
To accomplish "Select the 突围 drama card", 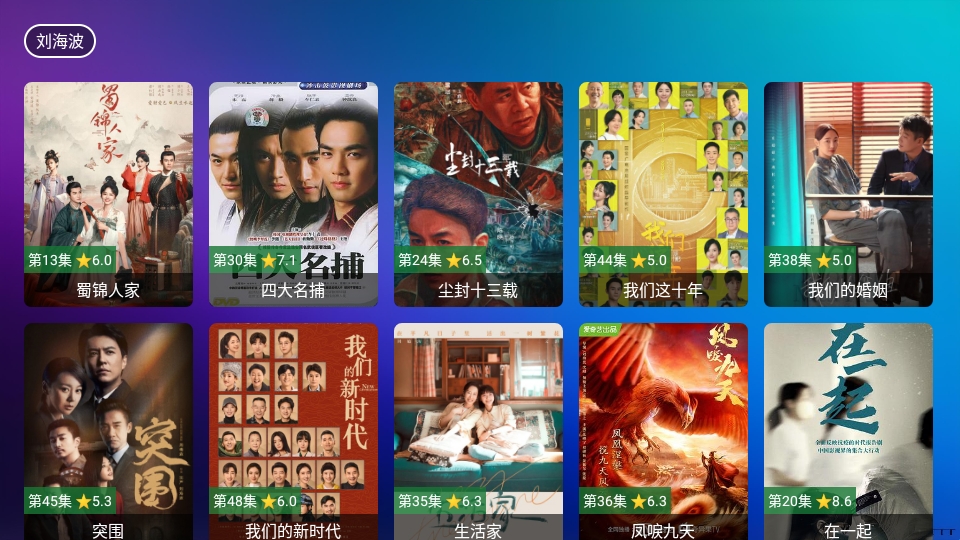I will (x=108, y=430).
